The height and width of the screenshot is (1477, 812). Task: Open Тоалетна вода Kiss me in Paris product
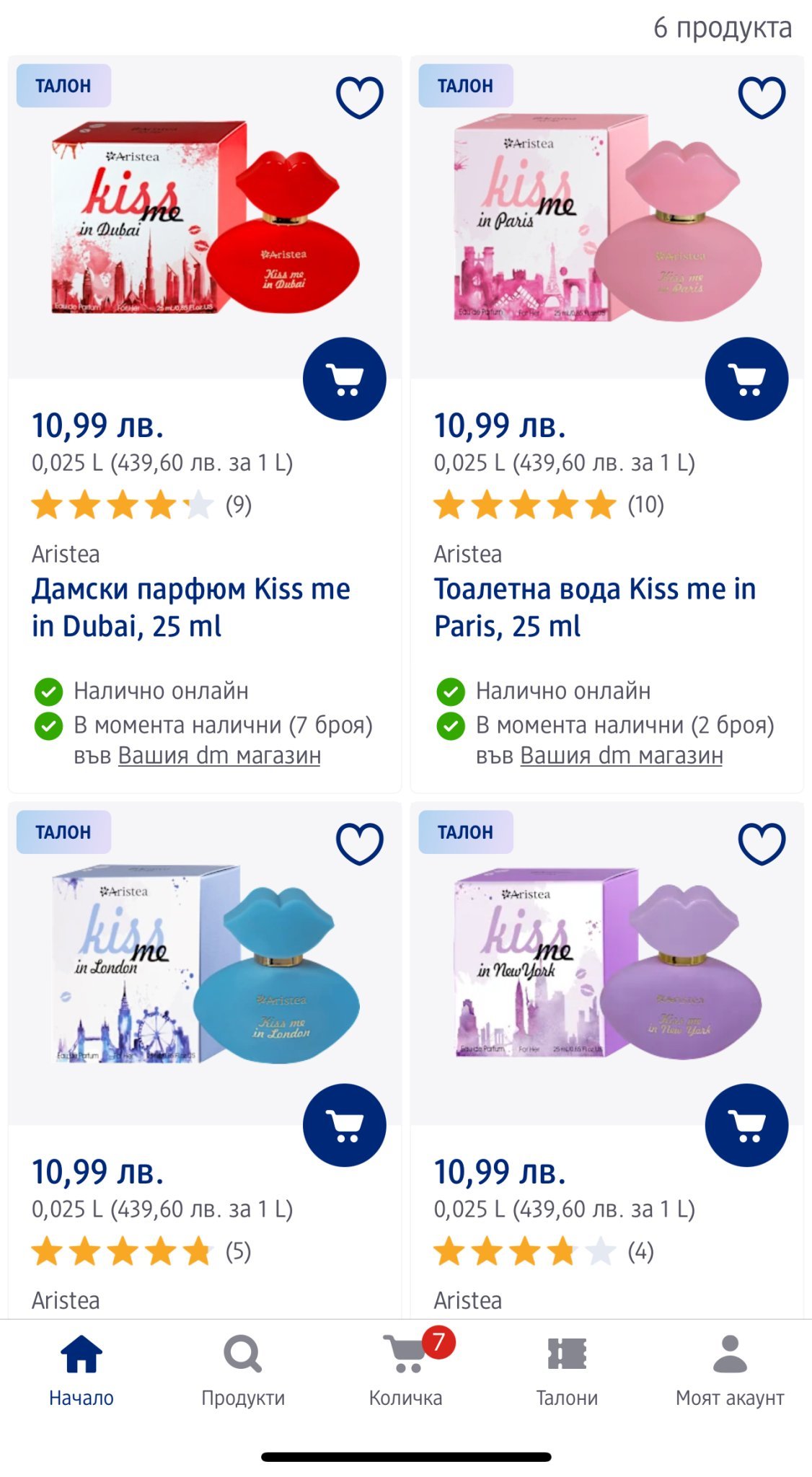tap(595, 607)
